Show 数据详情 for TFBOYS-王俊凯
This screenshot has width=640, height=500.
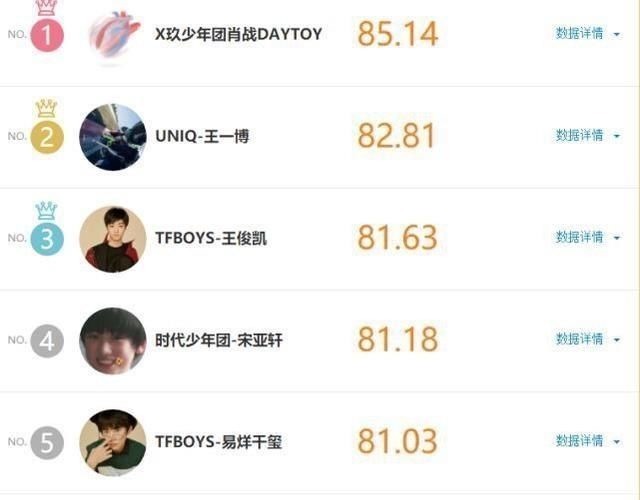coord(587,237)
